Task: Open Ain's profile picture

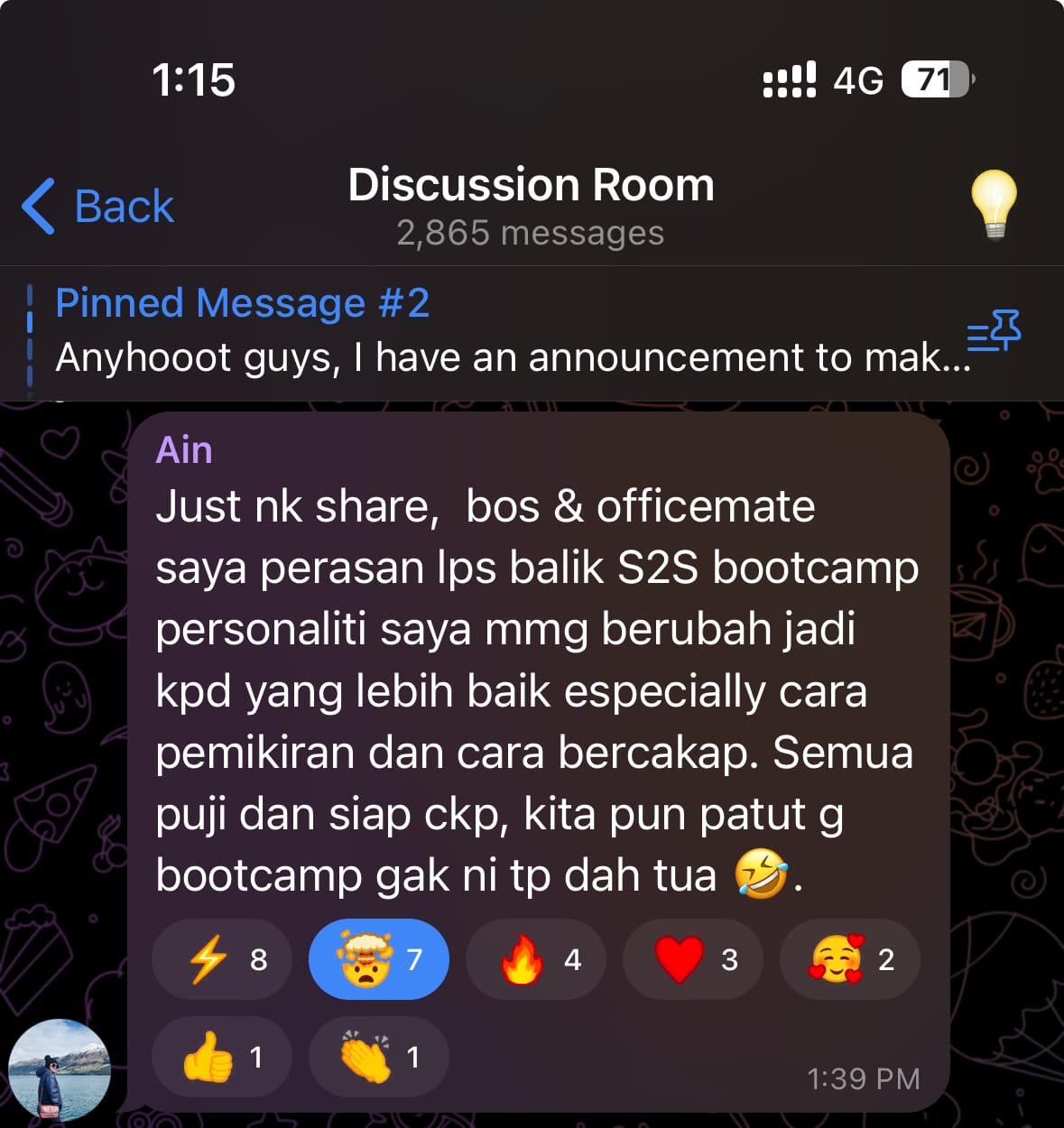Action: tap(60, 1070)
